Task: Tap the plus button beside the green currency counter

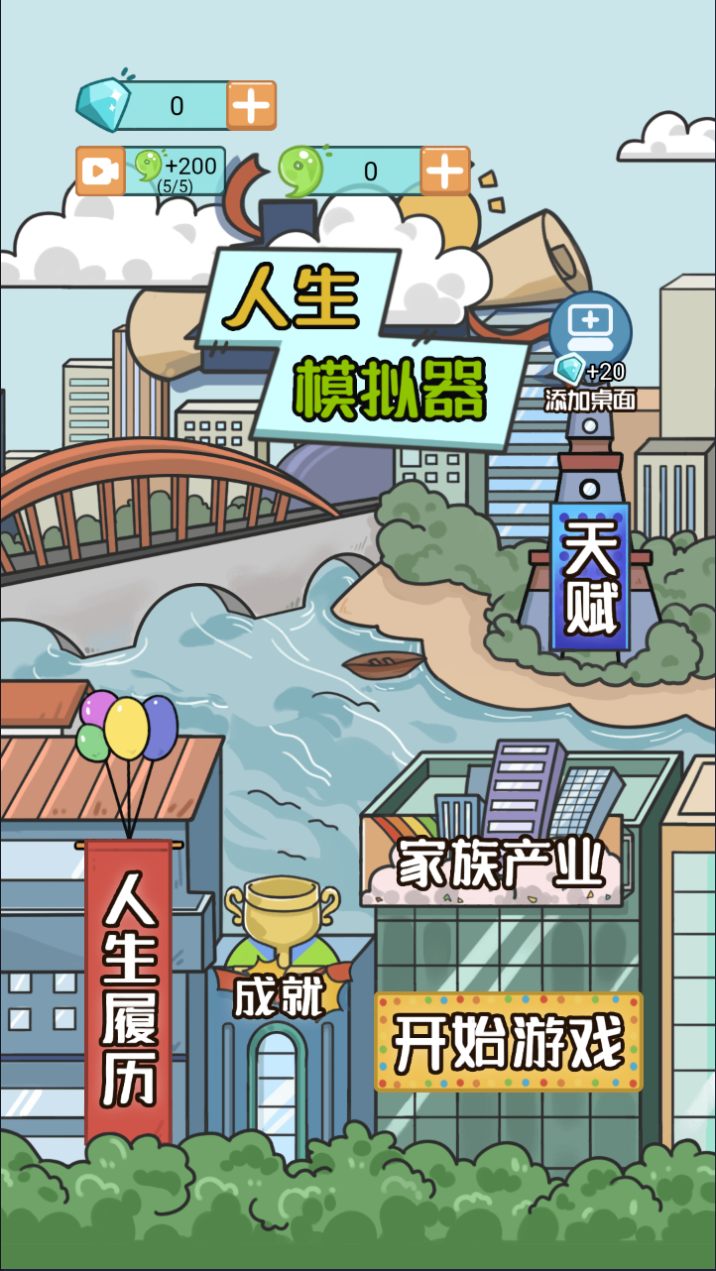Action: pos(444,171)
